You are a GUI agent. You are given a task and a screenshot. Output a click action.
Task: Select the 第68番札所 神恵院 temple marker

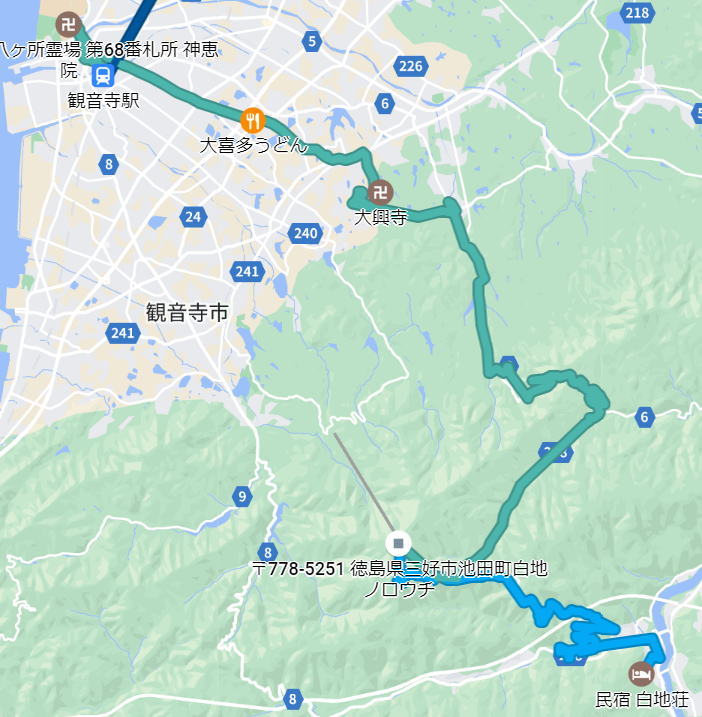[68, 23]
